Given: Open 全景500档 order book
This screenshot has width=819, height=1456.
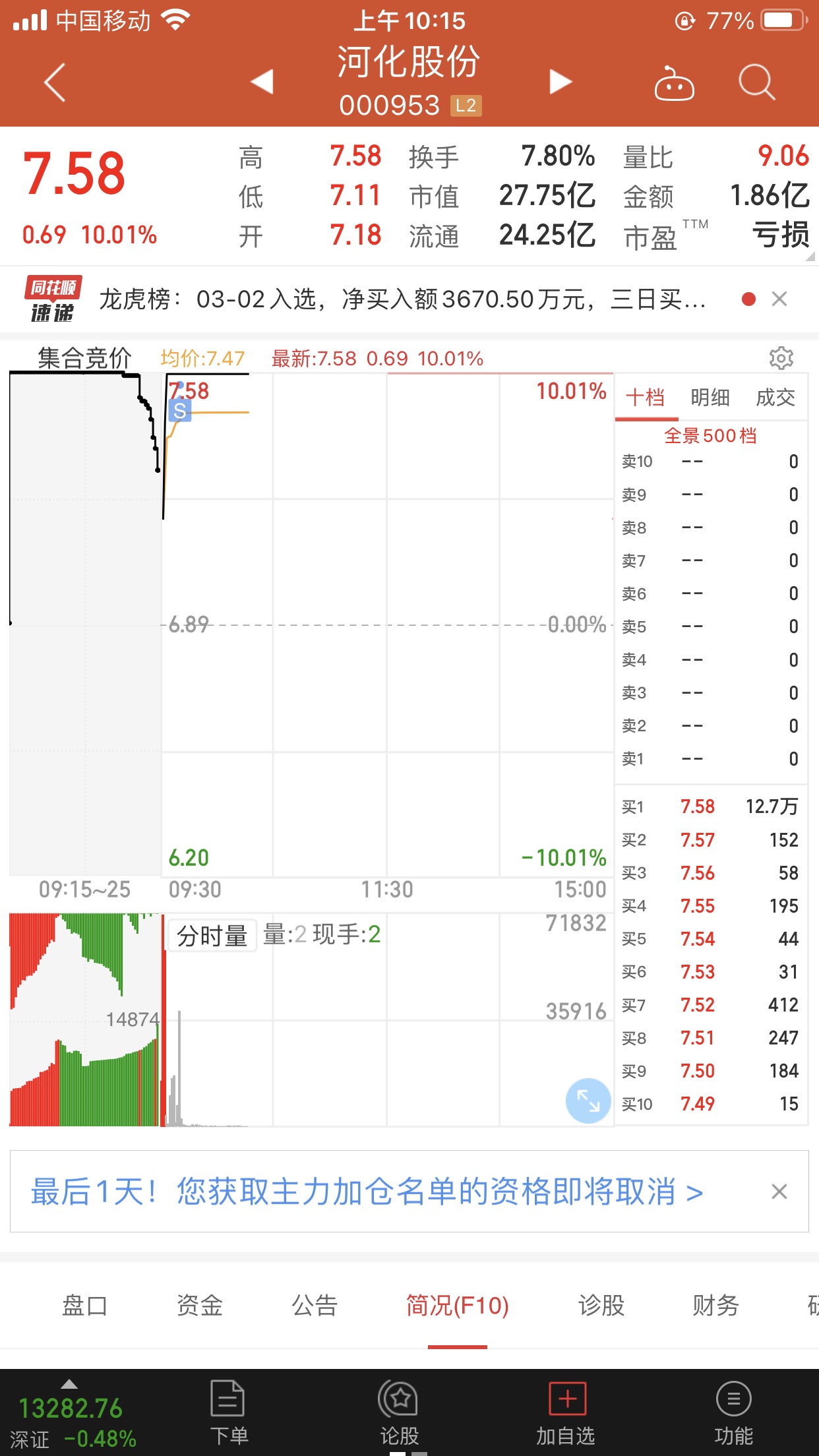Looking at the screenshot, I should tap(710, 435).
